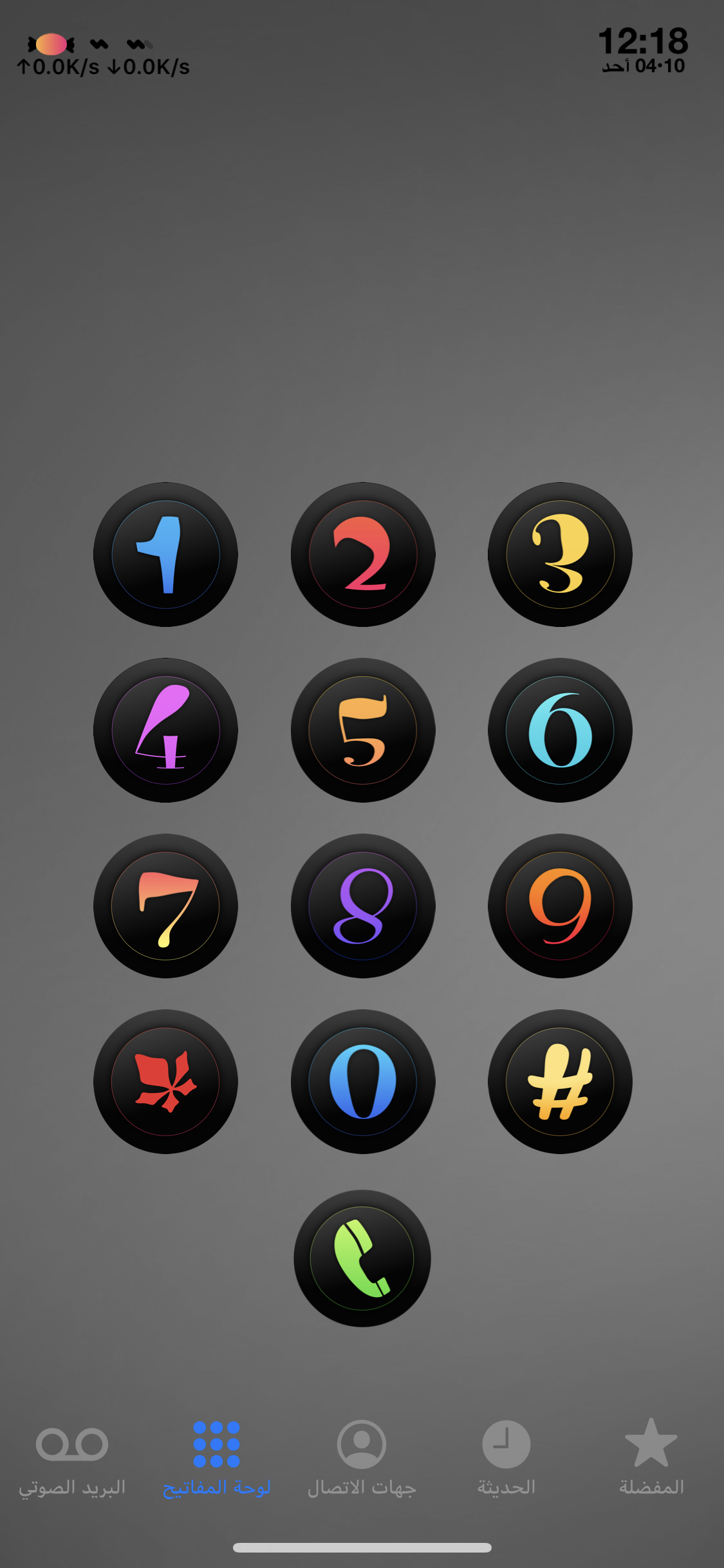Tap the red star key
Viewport: 724px width, 1568px height.
[165, 1081]
